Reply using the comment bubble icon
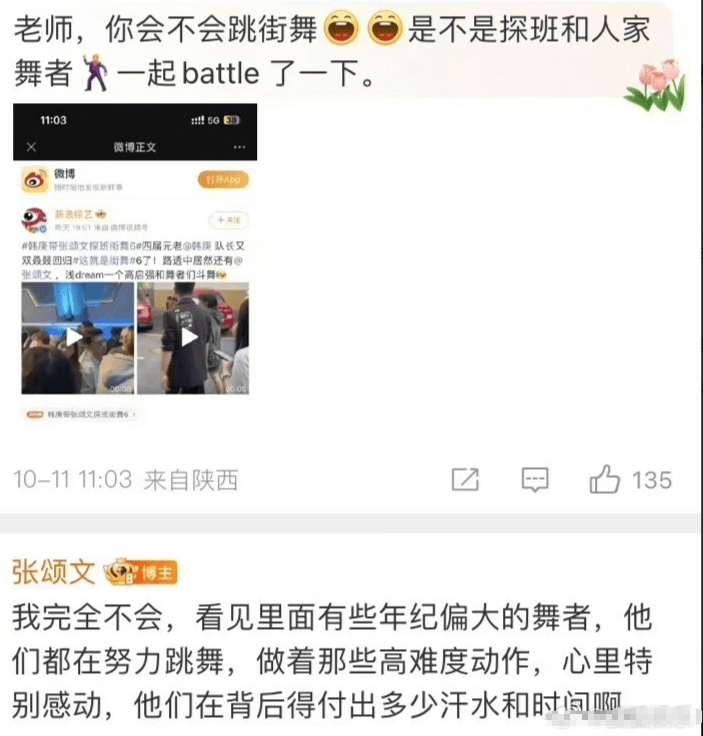 tap(536, 480)
